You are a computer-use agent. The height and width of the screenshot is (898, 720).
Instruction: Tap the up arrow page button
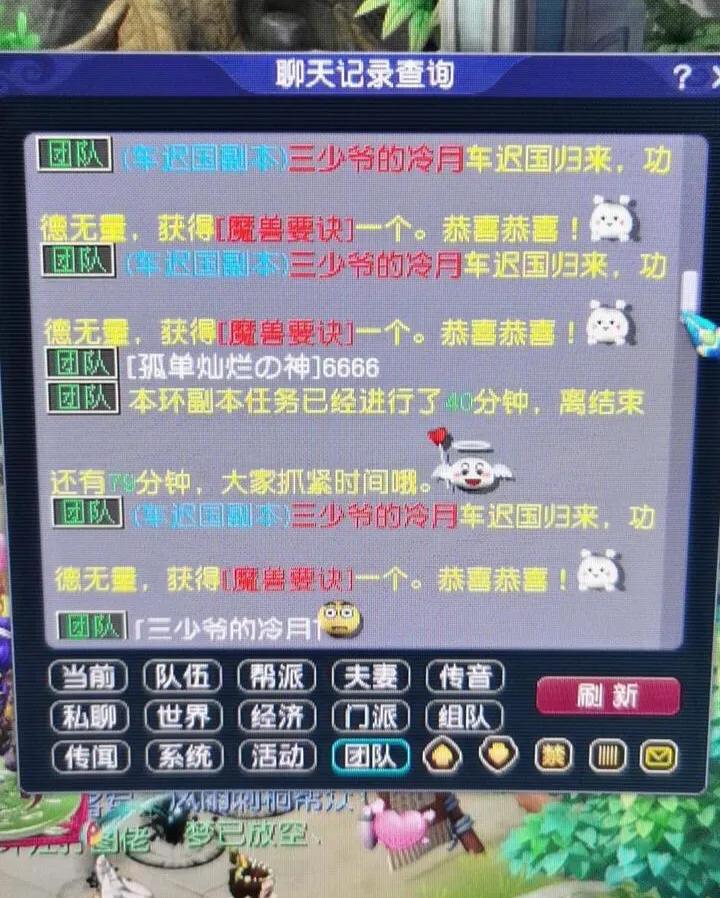(x=443, y=756)
